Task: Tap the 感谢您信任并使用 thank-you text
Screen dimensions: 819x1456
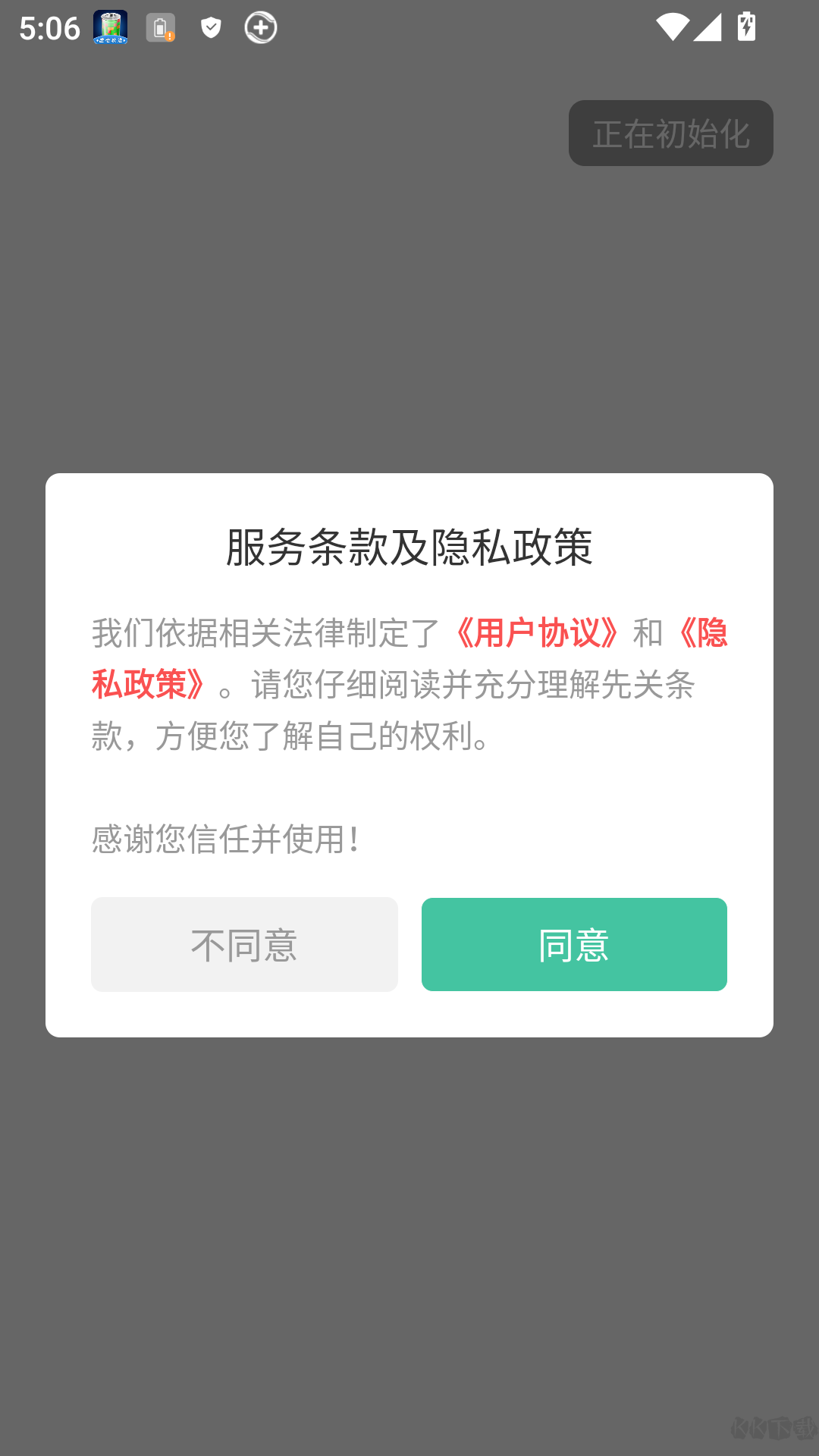Action: click(x=225, y=839)
